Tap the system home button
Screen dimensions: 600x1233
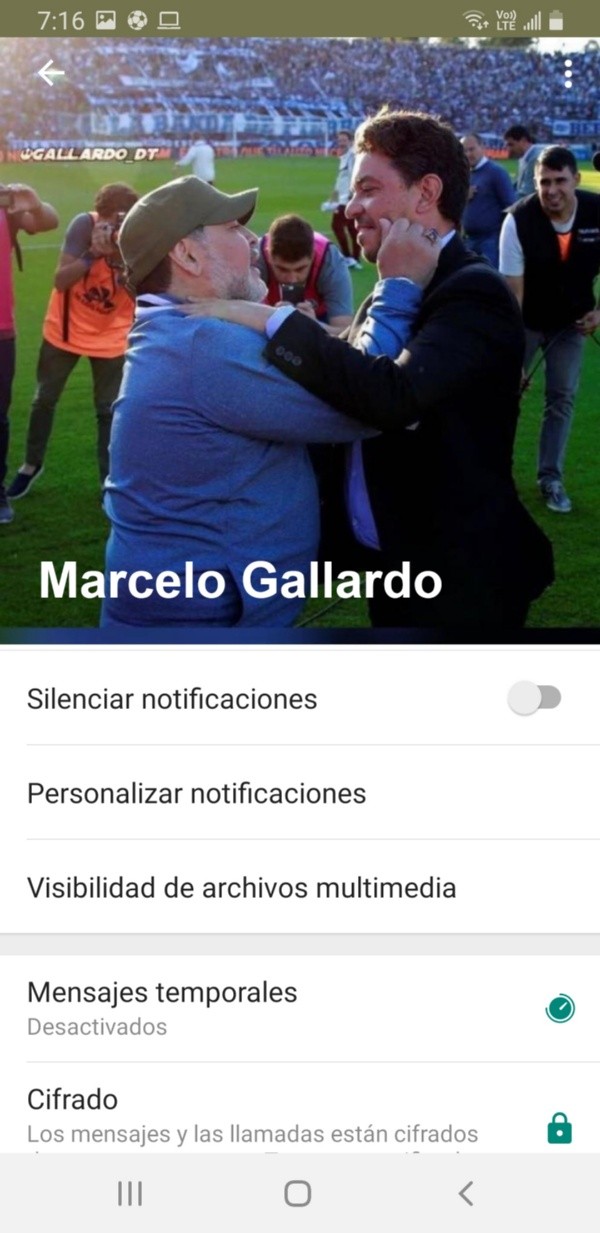(298, 1193)
